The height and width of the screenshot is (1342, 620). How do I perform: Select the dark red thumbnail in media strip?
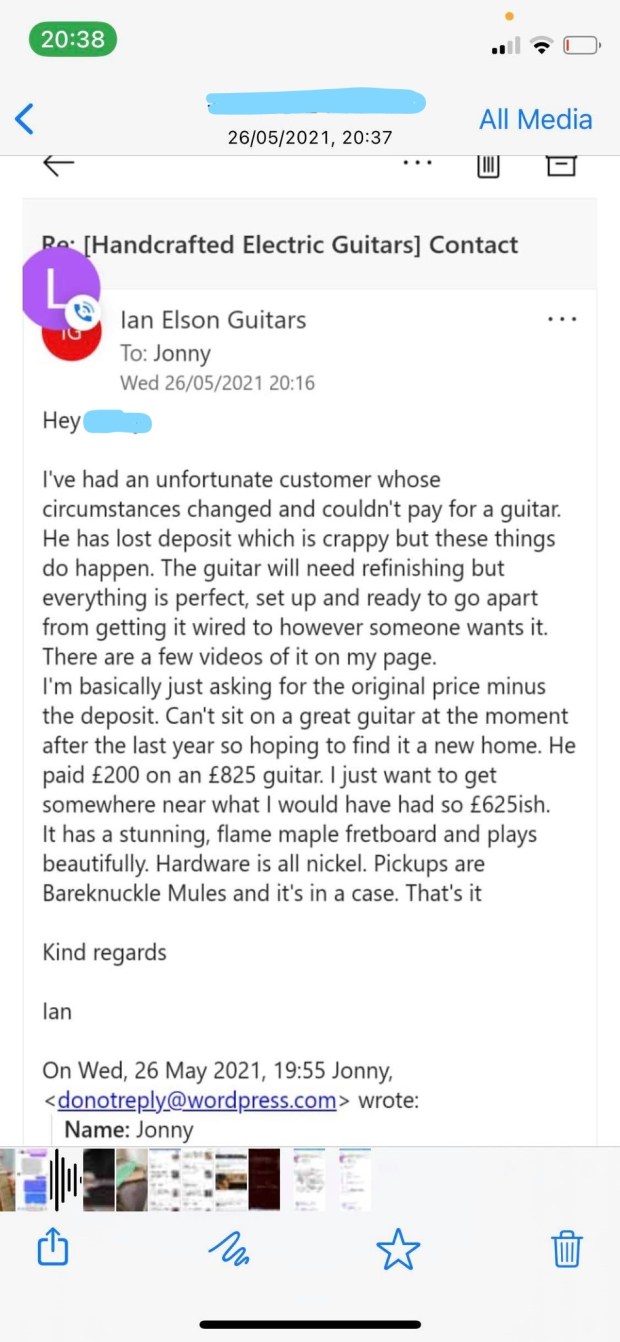[x=264, y=1180]
